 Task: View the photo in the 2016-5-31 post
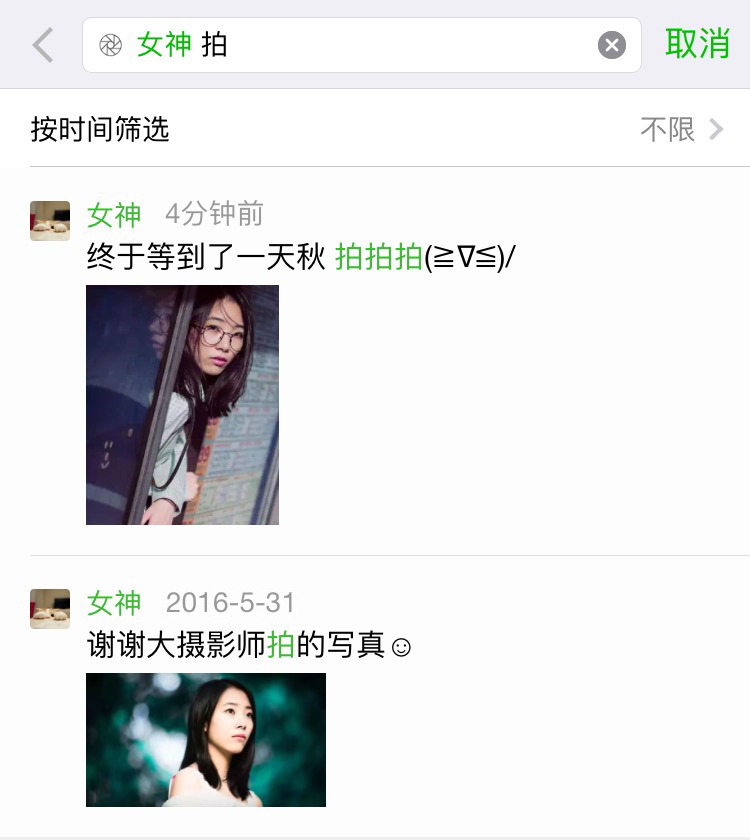(206, 739)
